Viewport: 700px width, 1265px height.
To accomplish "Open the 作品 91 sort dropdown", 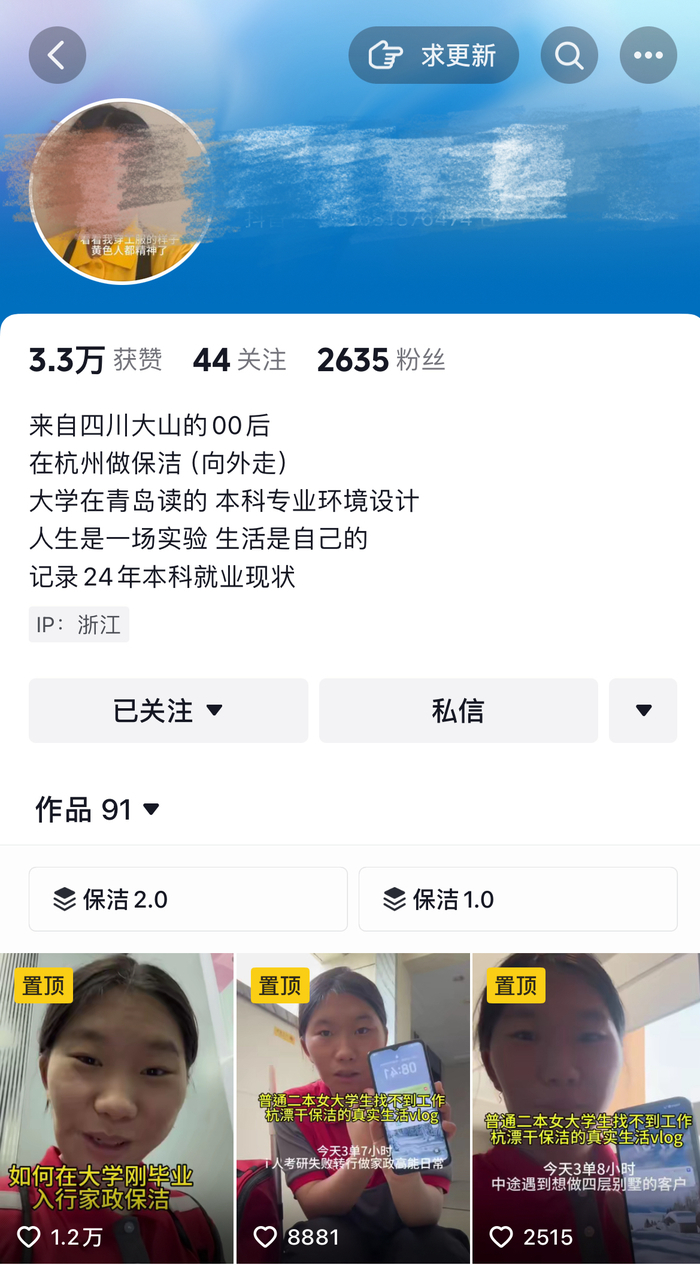I will pyautogui.click(x=98, y=809).
